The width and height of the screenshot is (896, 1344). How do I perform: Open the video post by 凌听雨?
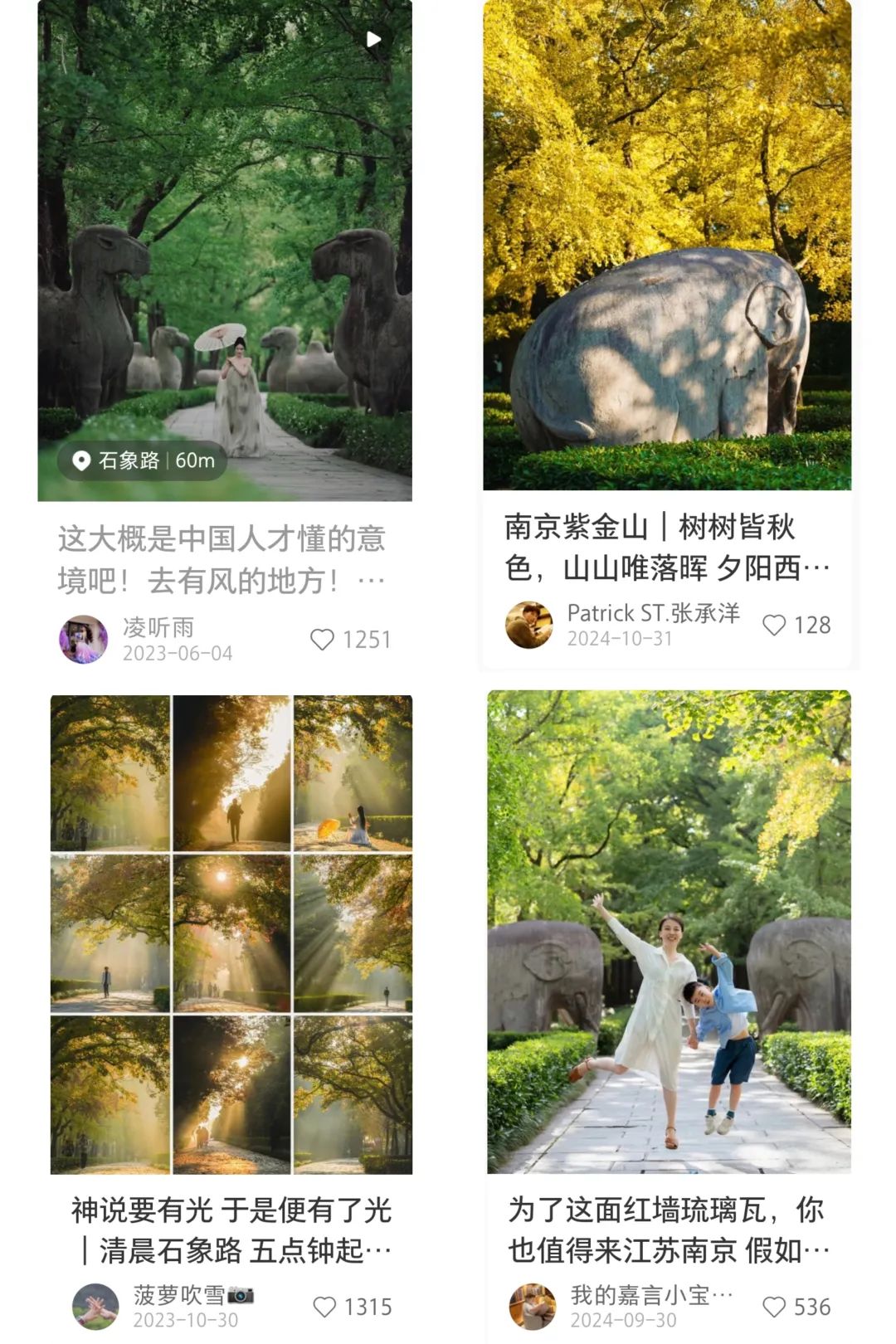coord(224,249)
